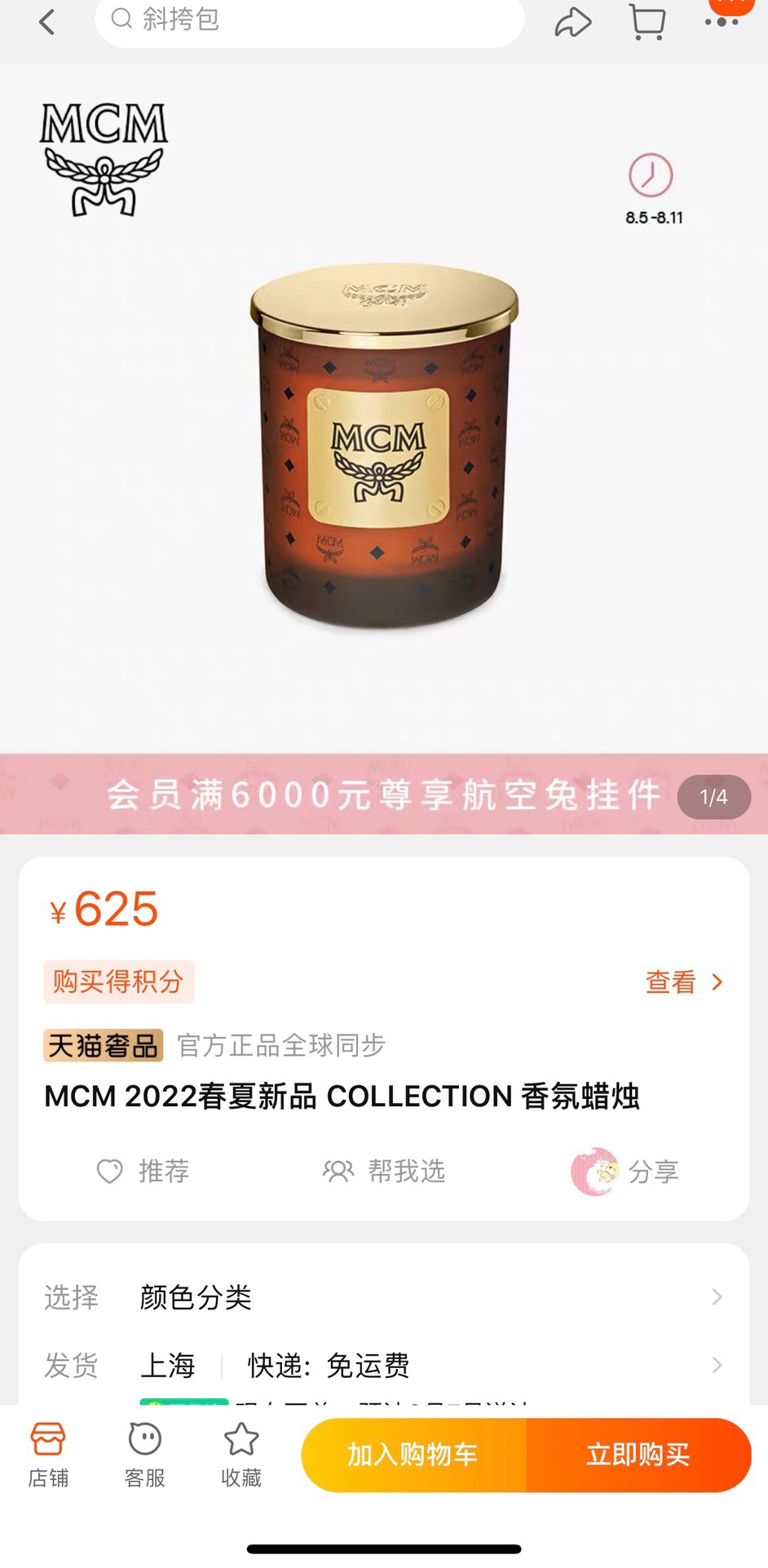Contact 客服 customer service
The width and height of the screenshot is (768, 1568).
pos(145,1455)
